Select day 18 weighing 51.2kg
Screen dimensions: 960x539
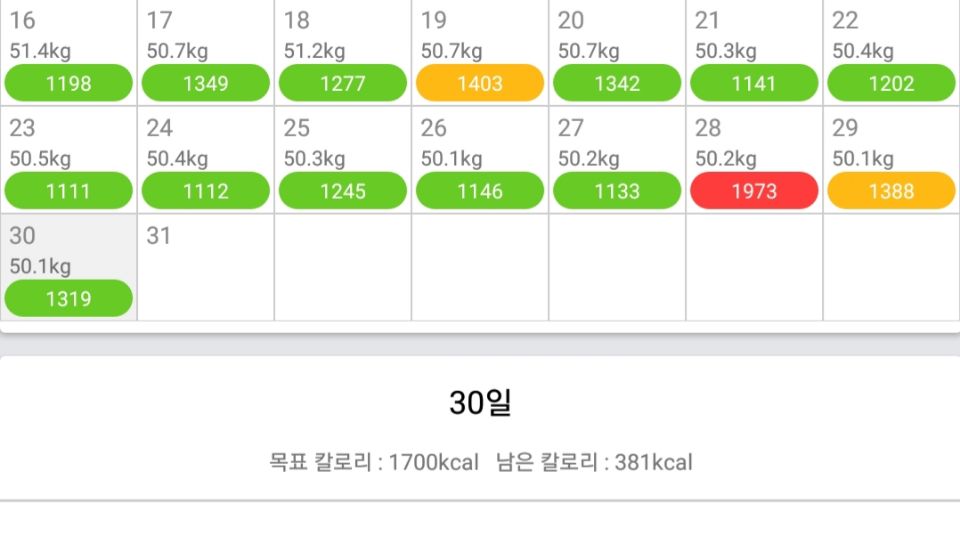pyautogui.click(x=343, y=53)
